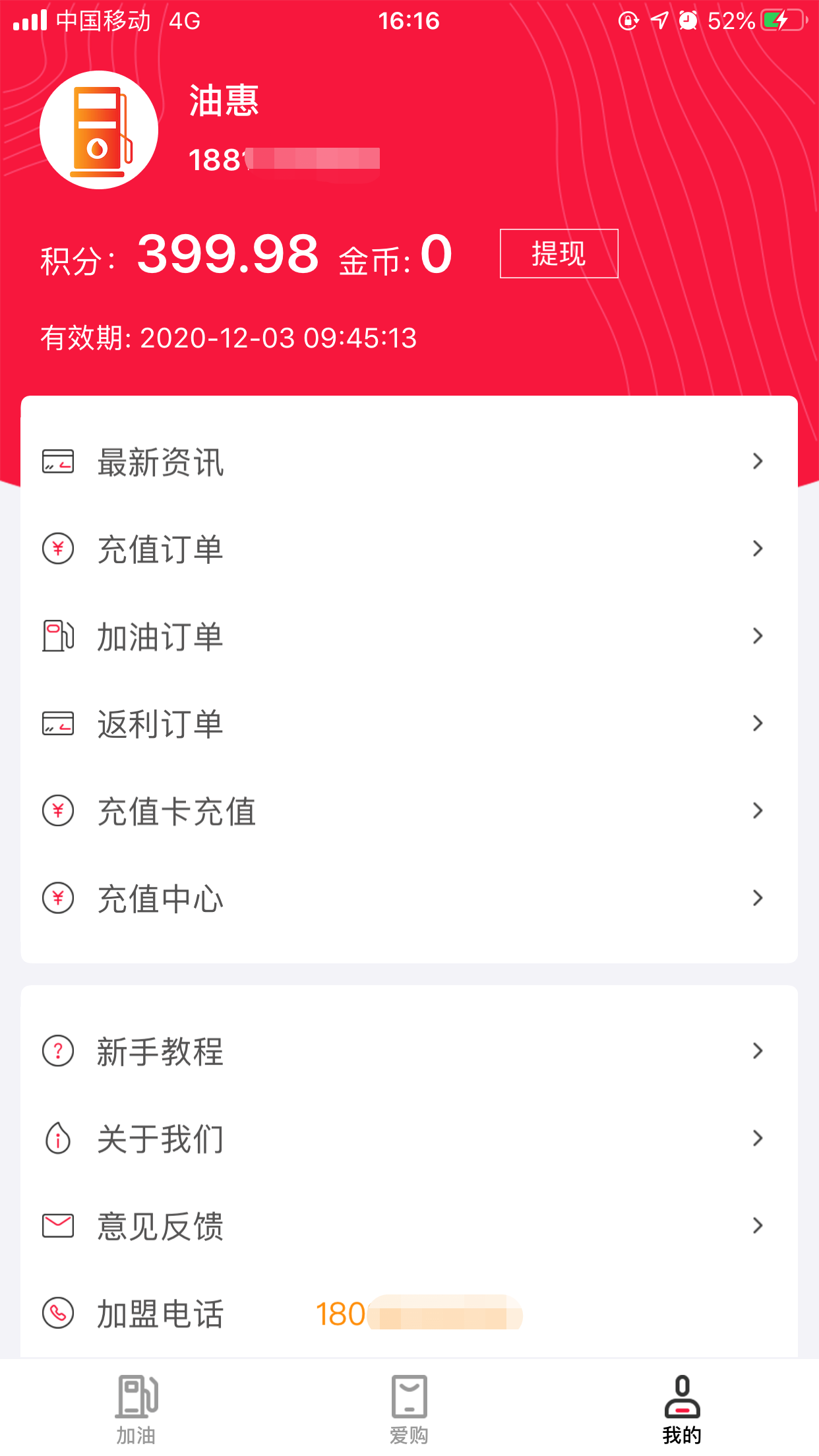
Task: Open the profile avatar
Action: point(99,130)
